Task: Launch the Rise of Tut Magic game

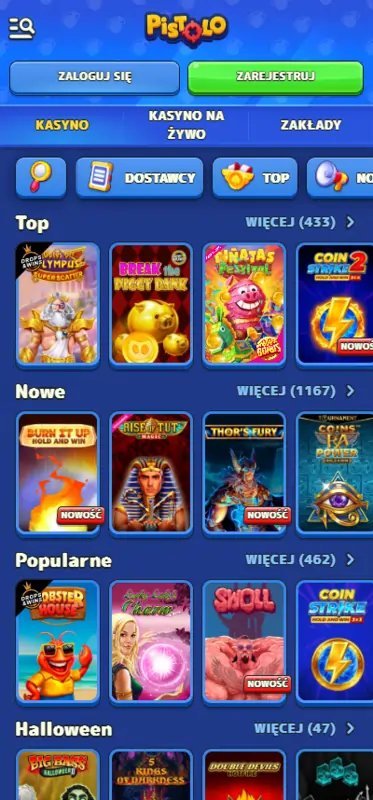Action: coord(151,473)
